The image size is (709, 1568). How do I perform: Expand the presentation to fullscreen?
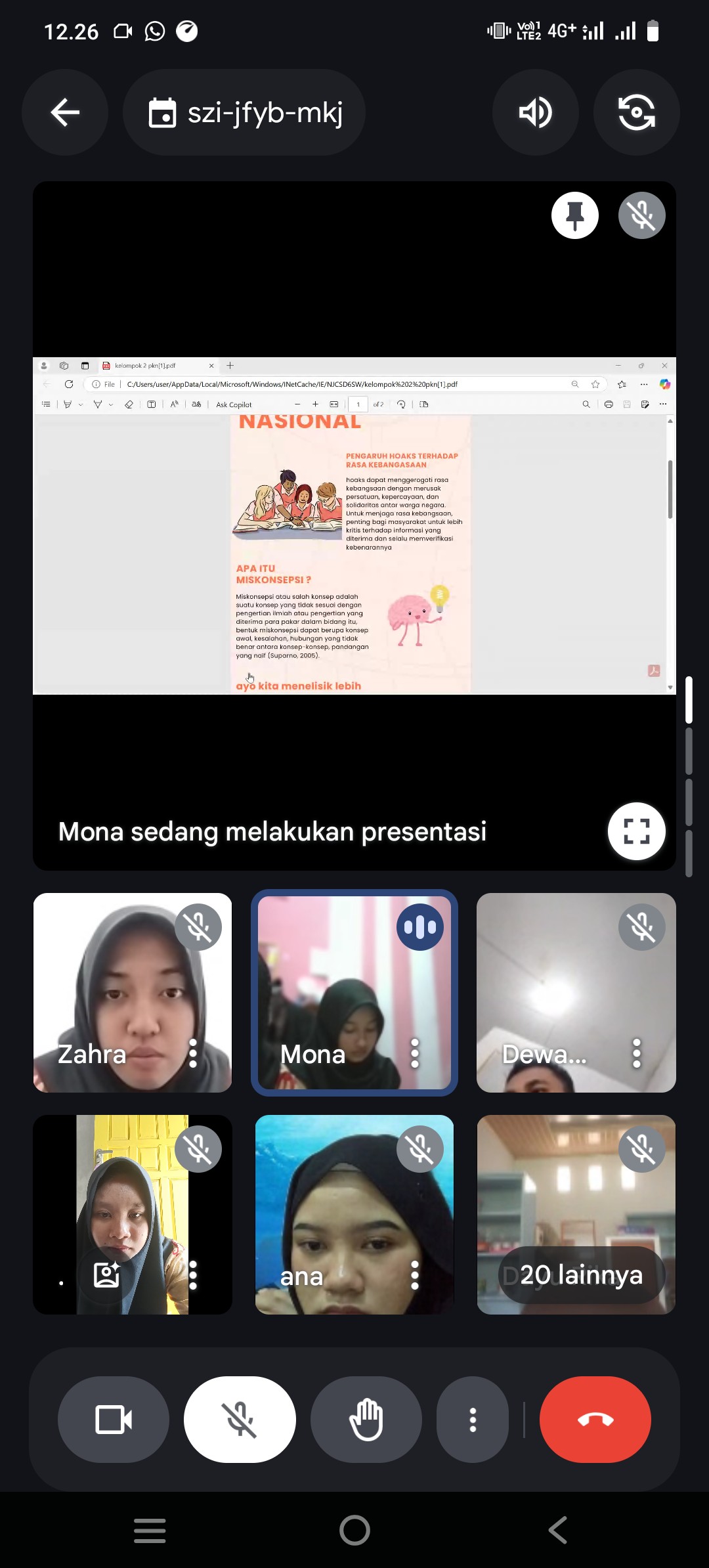point(636,831)
